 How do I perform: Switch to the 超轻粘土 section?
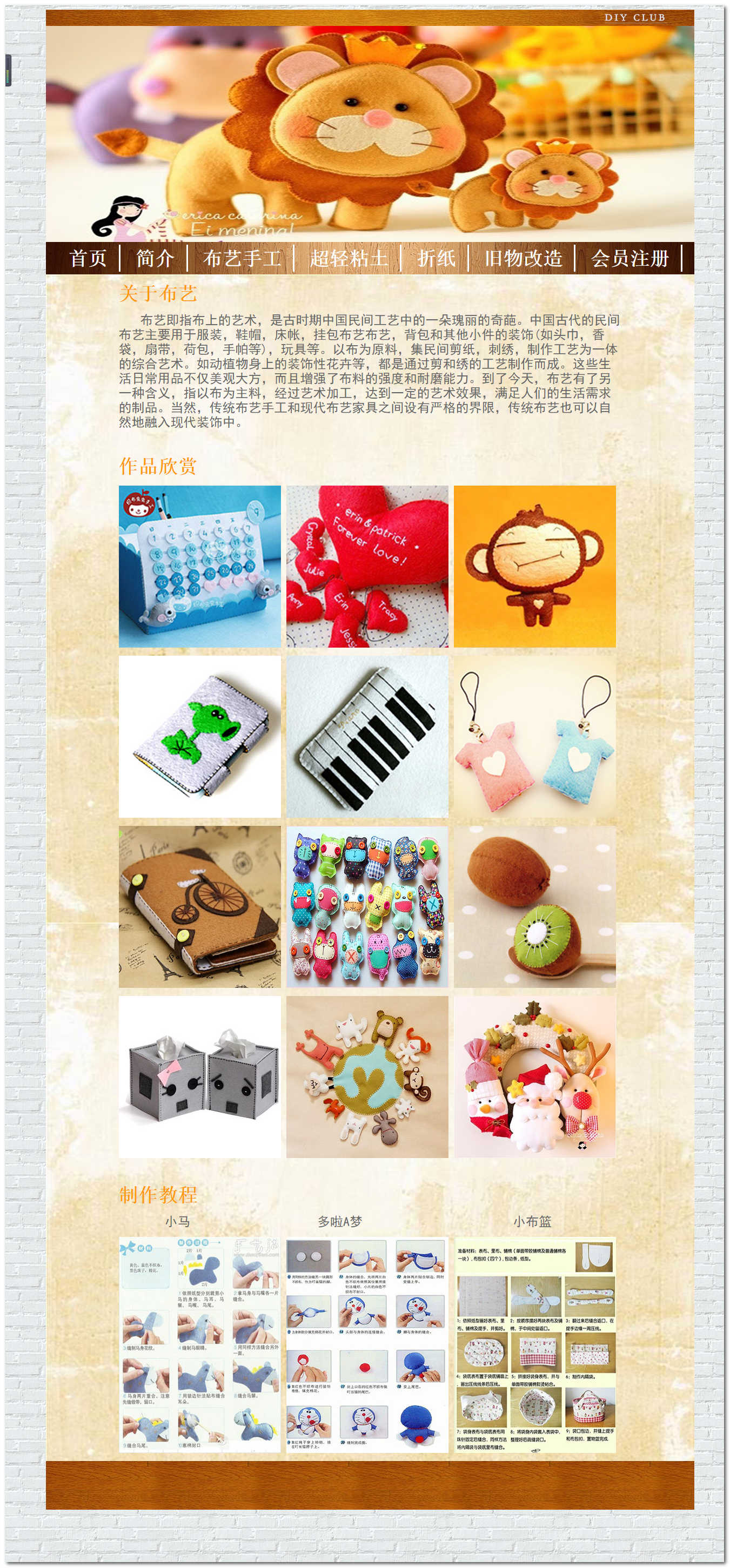coord(349,258)
